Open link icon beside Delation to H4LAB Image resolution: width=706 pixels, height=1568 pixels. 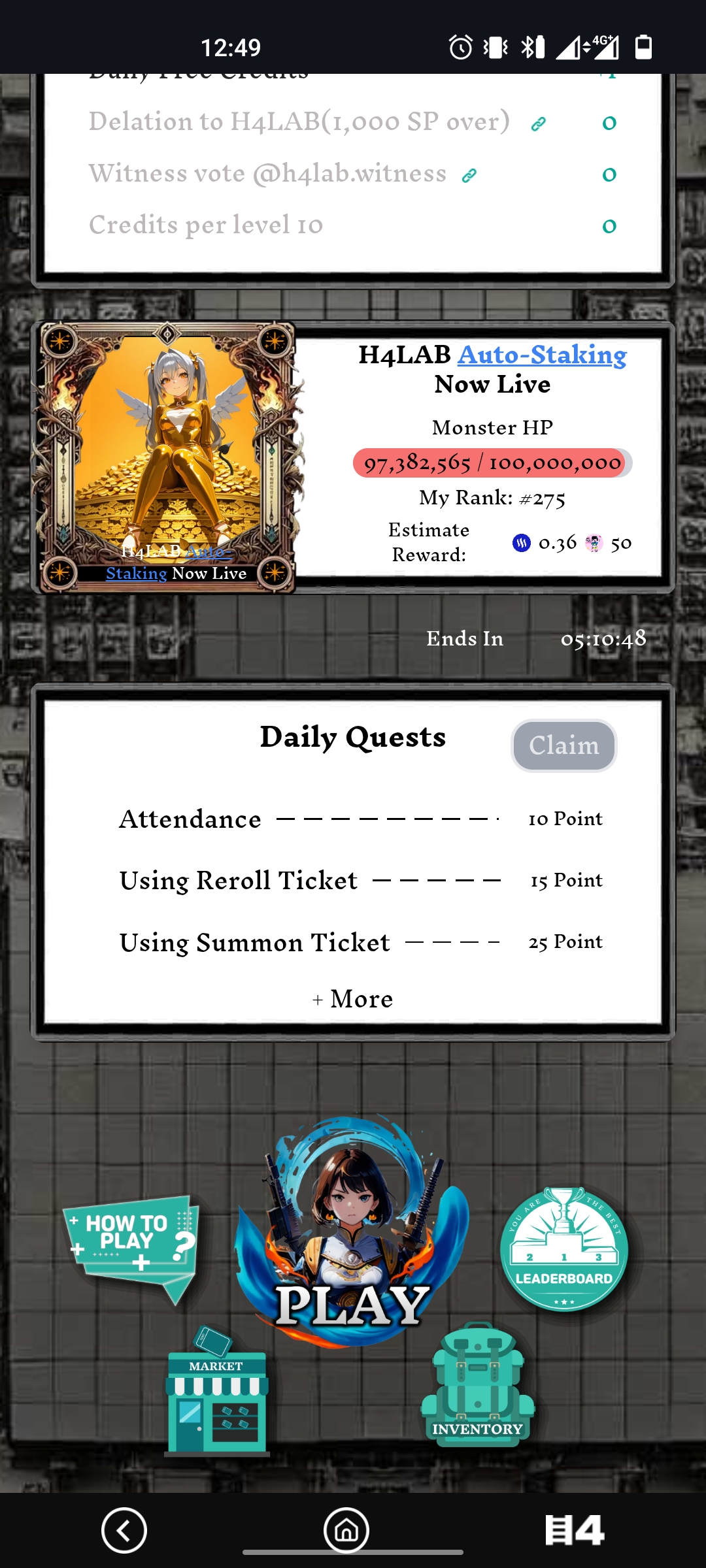click(x=538, y=123)
